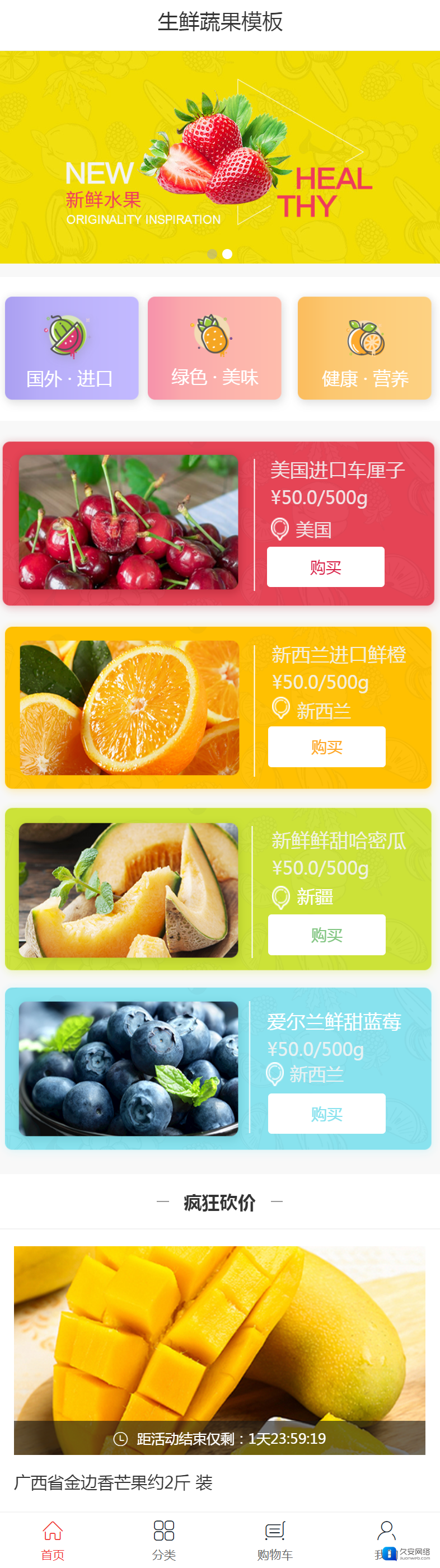Viewport: 440px width, 1568px height.
Task: Open the 国外·进口 category
Action: (x=72, y=348)
